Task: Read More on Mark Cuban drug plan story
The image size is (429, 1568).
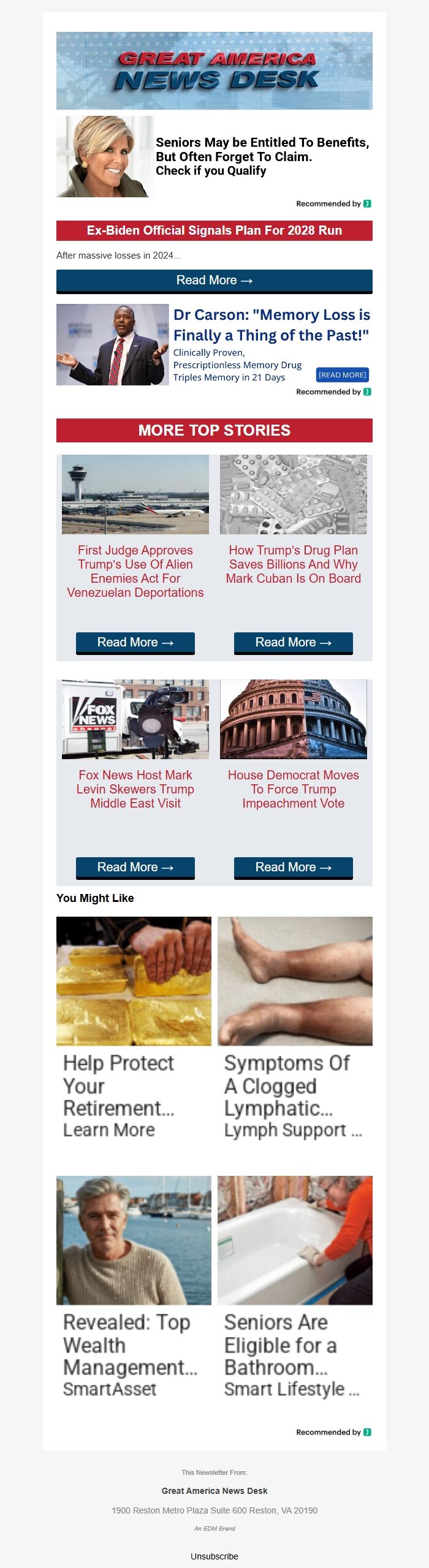Action: [293, 642]
